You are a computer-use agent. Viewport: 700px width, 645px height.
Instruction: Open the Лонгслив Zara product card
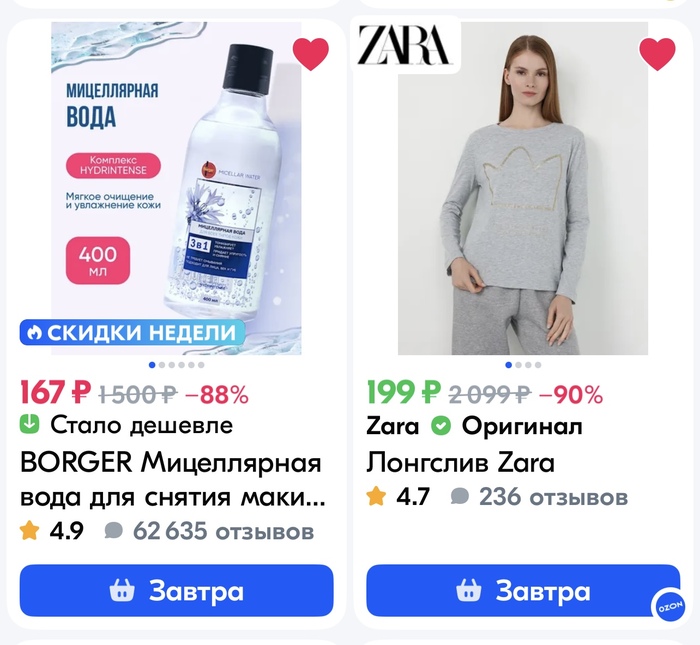click(x=460, y=463)
